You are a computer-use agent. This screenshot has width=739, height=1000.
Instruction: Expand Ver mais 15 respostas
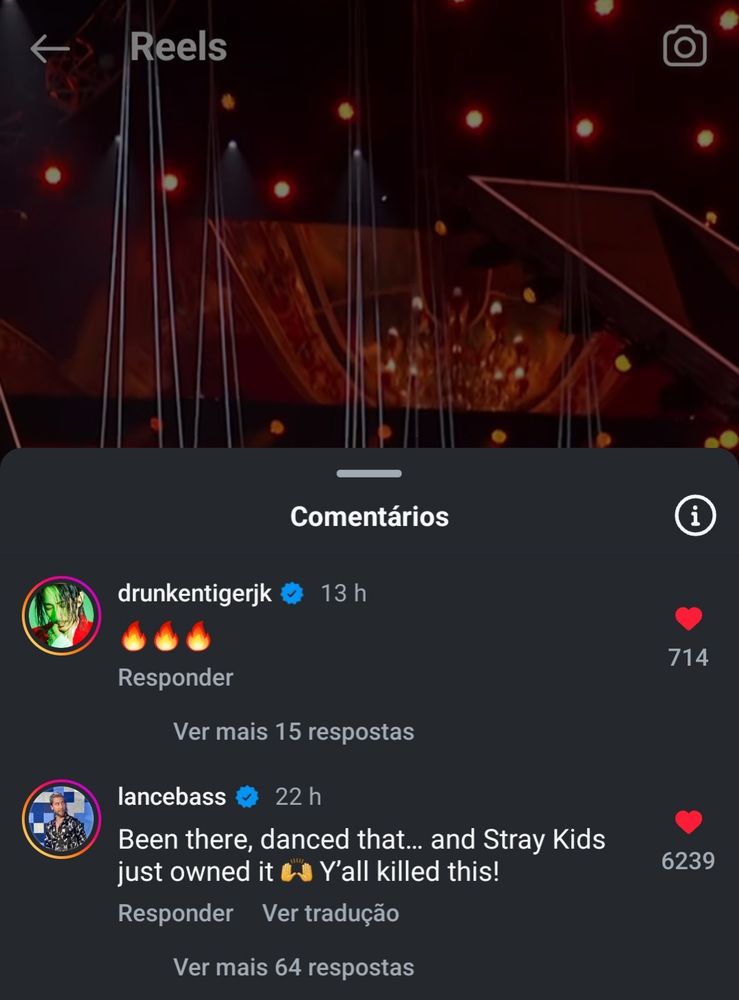[293, 731]
